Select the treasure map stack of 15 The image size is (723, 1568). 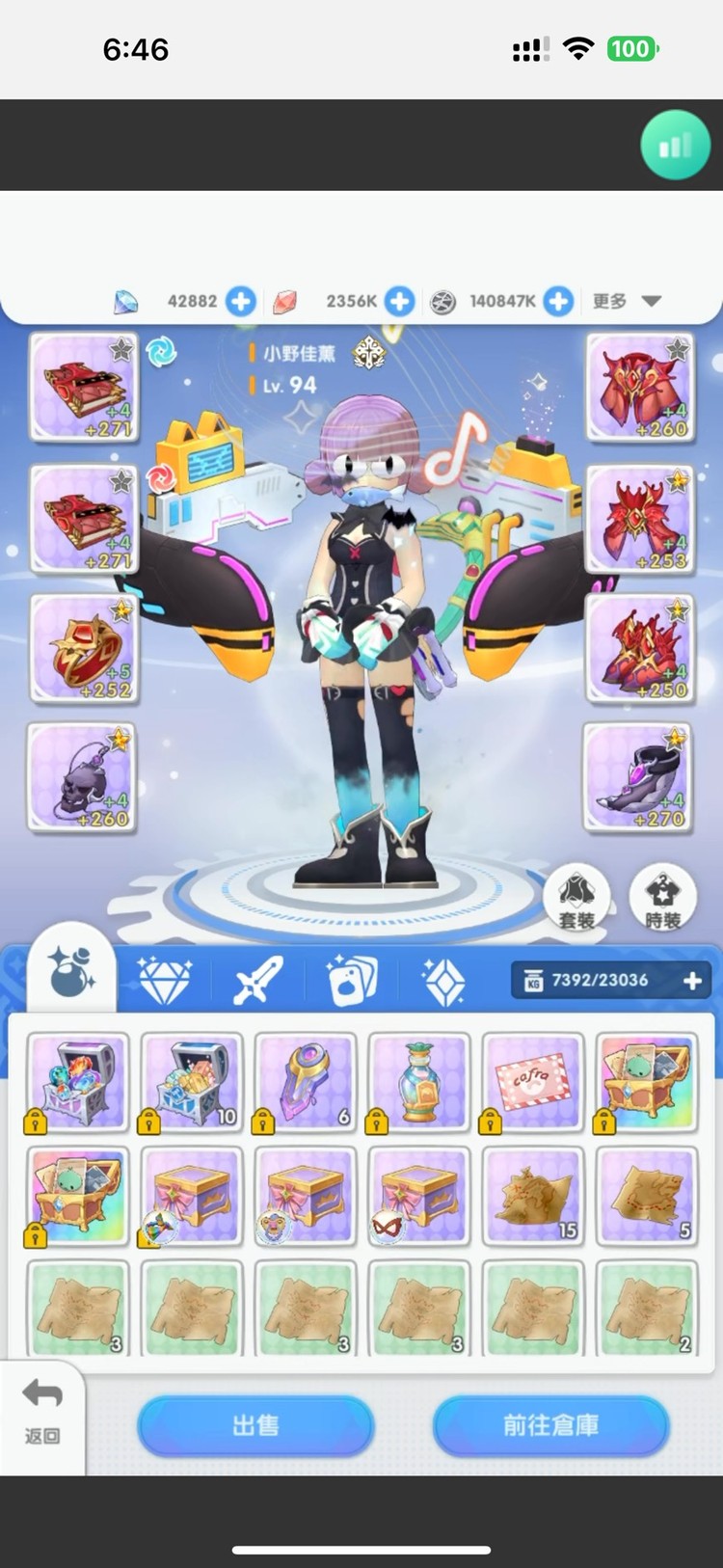(x=533, y=1196)
